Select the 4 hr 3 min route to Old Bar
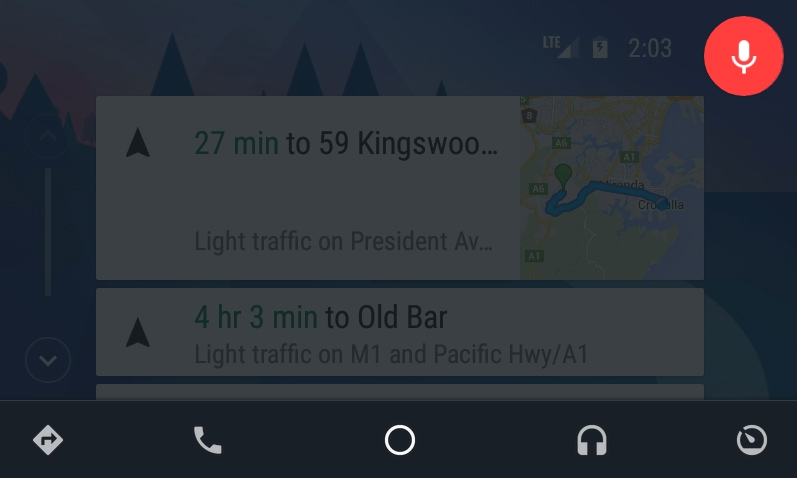Viewport: 797px width, 478px height. click(399, 332)
